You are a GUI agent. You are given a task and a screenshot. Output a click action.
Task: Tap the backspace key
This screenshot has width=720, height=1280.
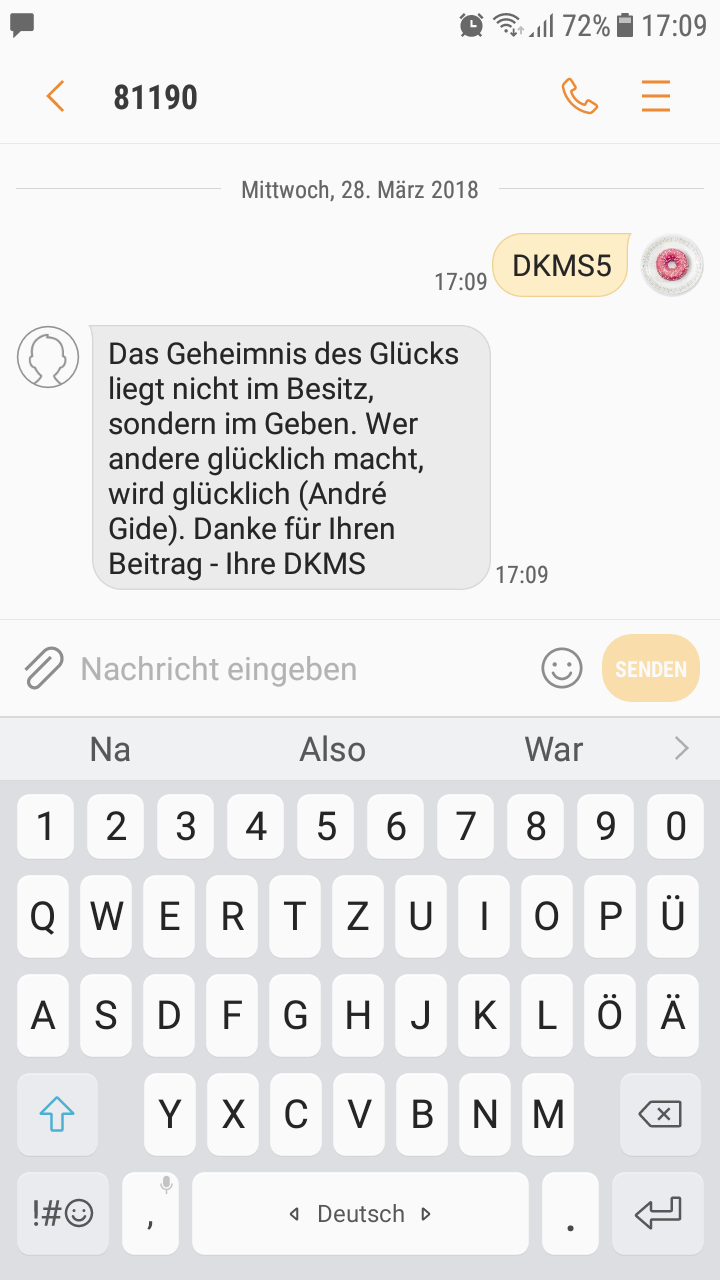click(659, 1114)
